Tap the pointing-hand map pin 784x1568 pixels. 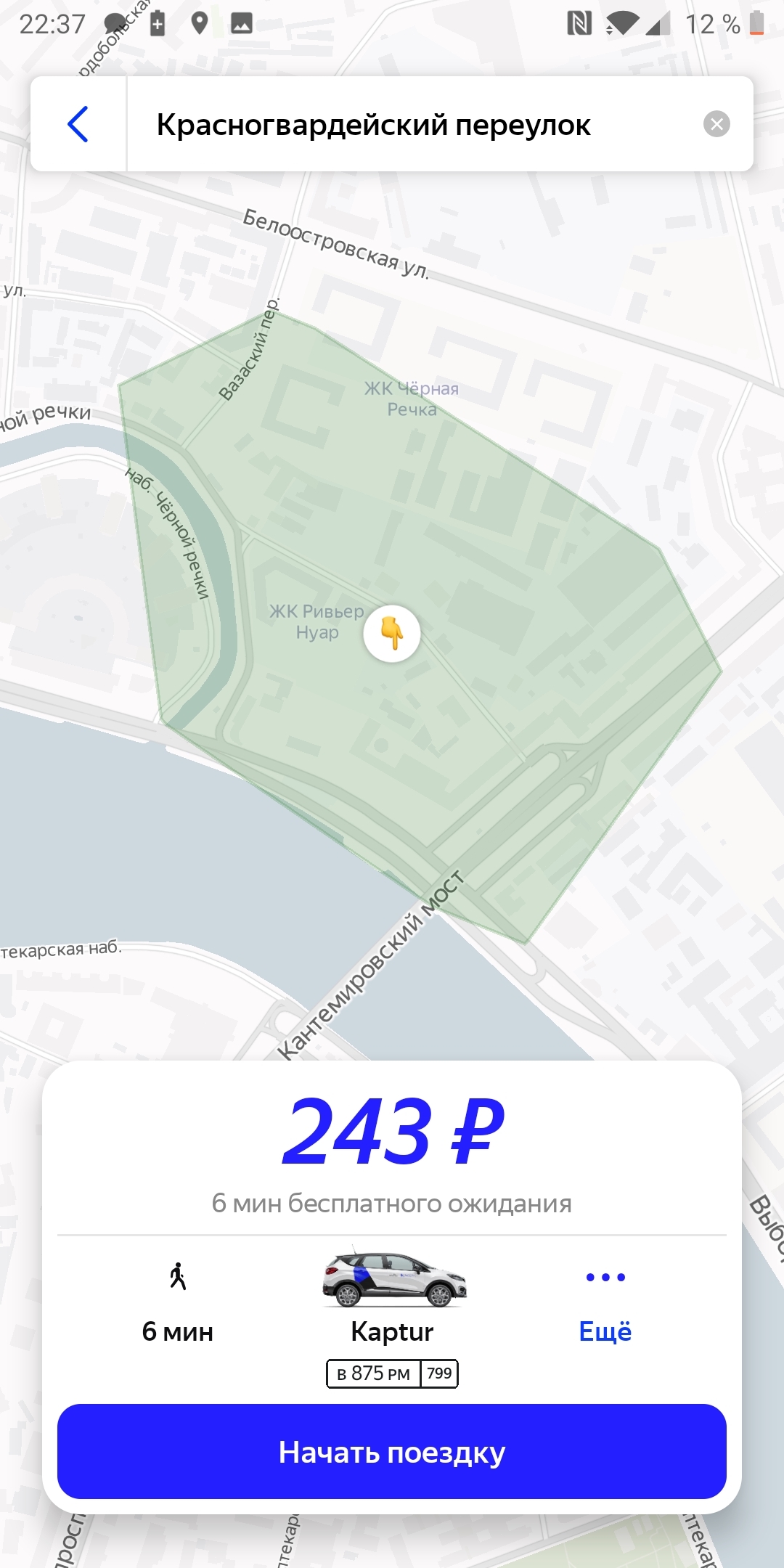(x=392, y=633)
